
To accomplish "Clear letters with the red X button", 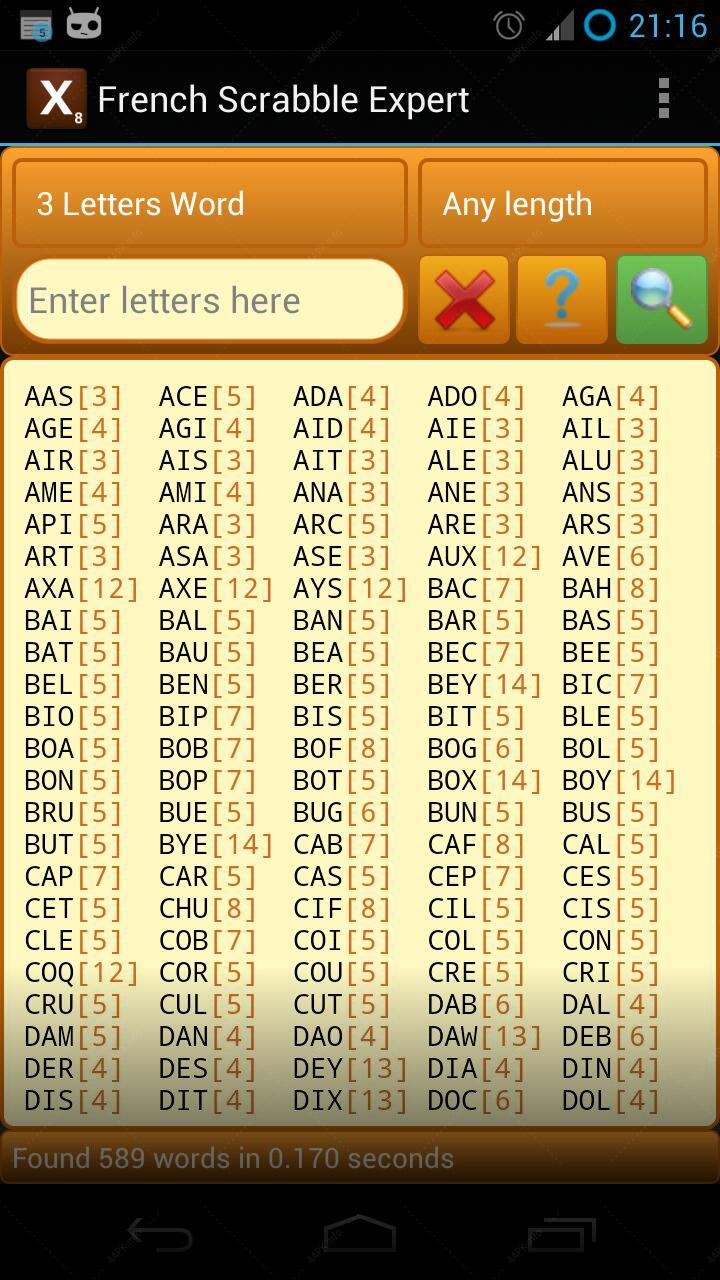I will coord(464,300).
